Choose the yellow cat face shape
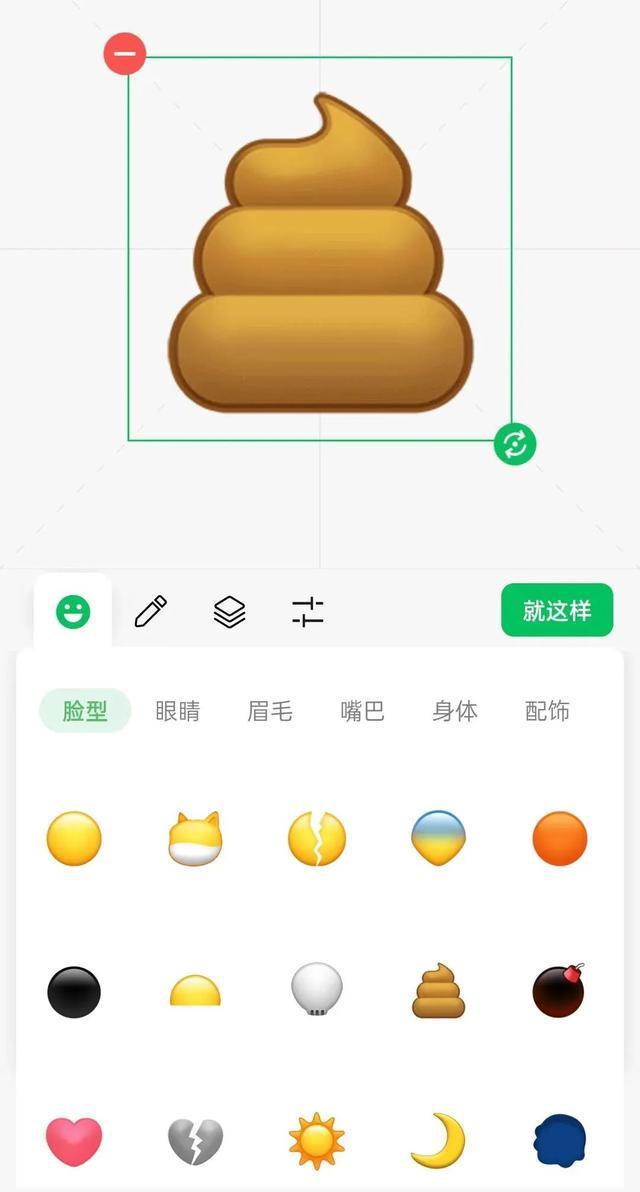This screenshot has height=1192, width=640. click(195, 838)
